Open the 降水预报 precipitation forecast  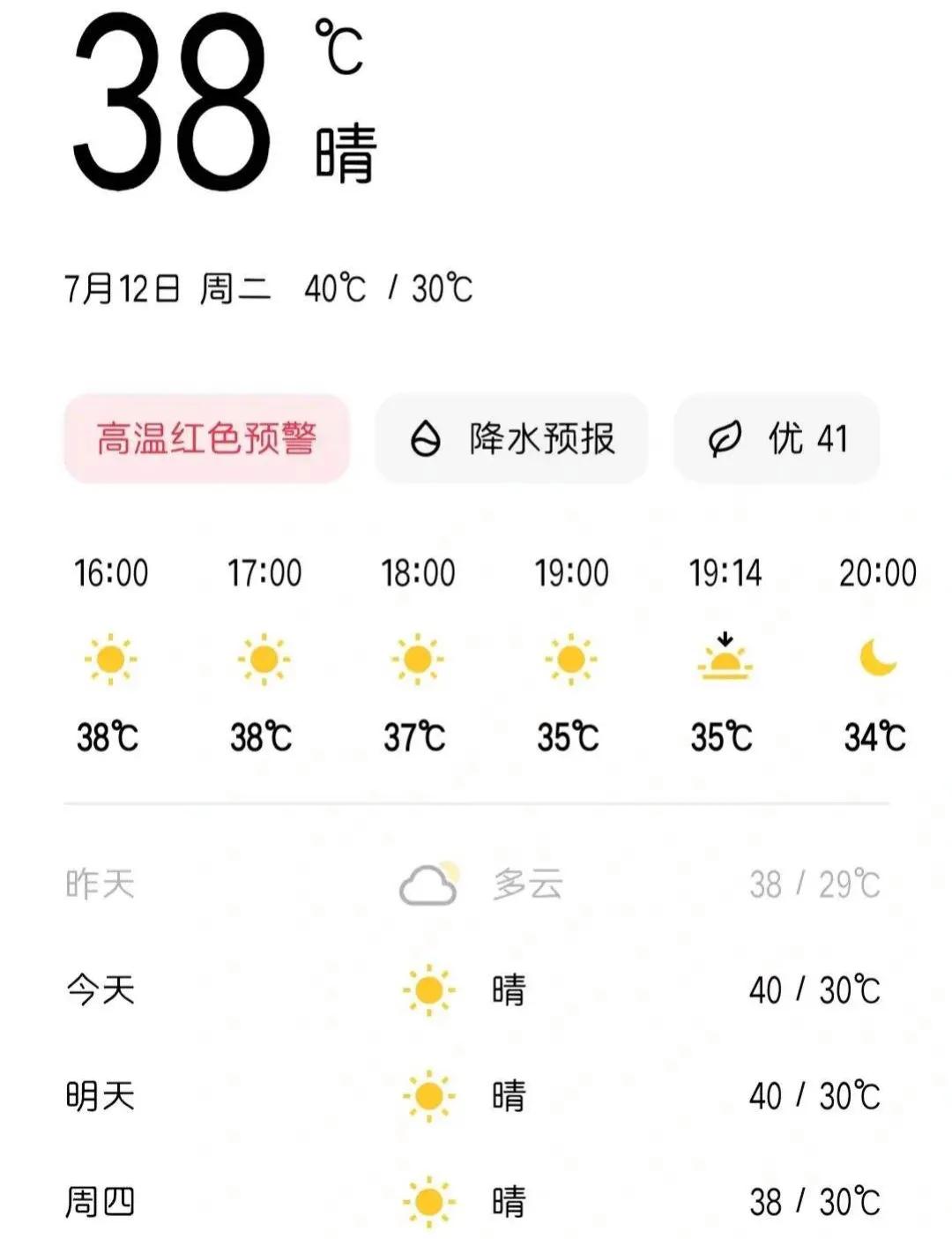pos(511,438)
